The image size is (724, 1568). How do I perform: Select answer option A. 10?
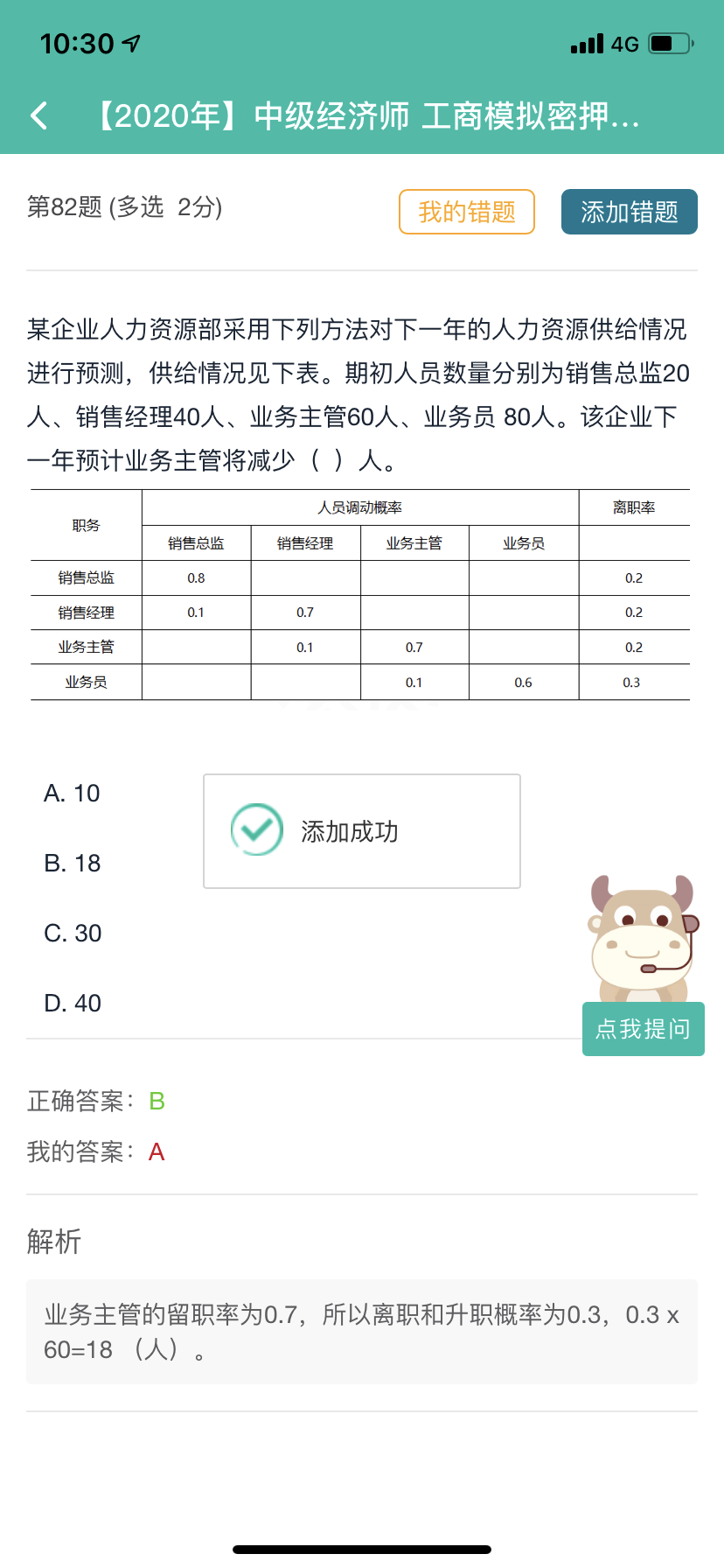click(x=72, y=794)
